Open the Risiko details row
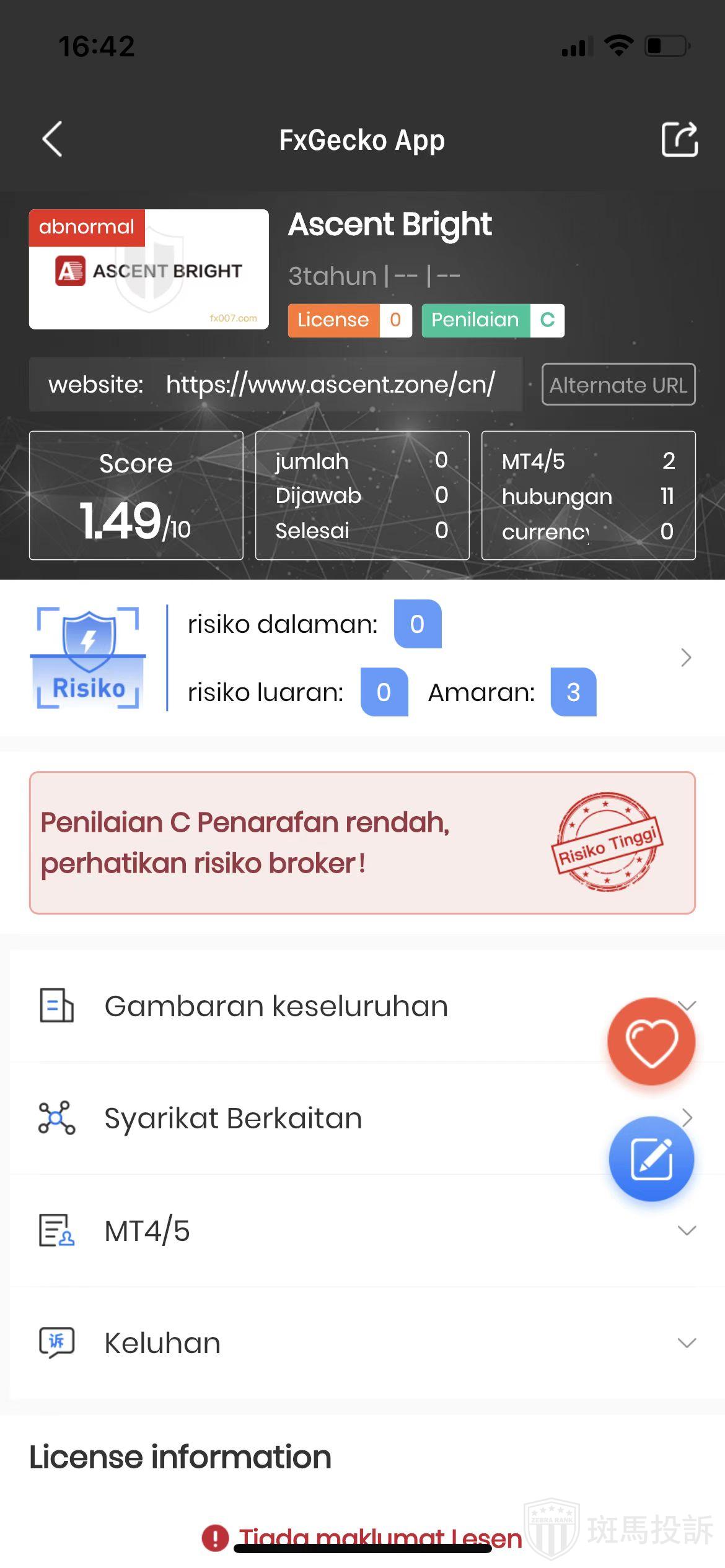This screenshot has height=1568, width=725. coord(685,658)
